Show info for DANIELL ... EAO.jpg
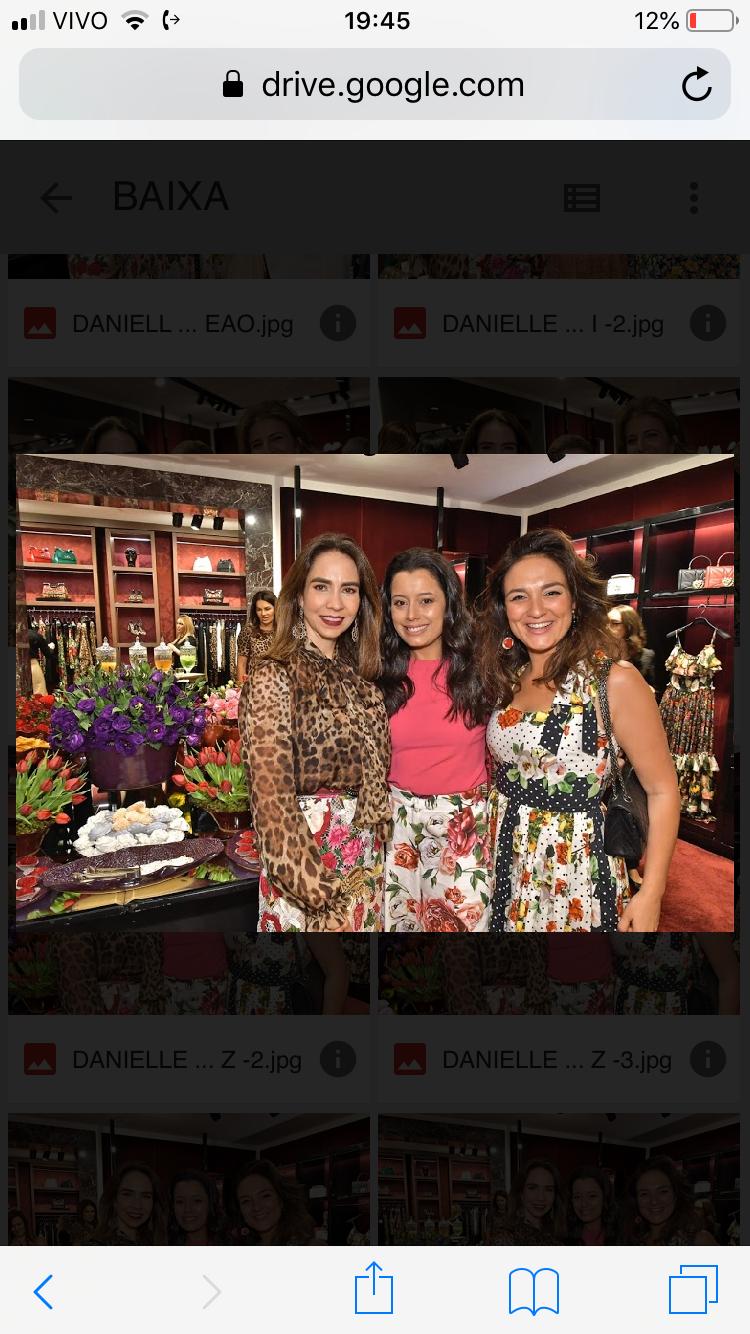Image resolution: width=750 pixels, height=1334 pixels. pyautogui.click(x=338, y=323)
